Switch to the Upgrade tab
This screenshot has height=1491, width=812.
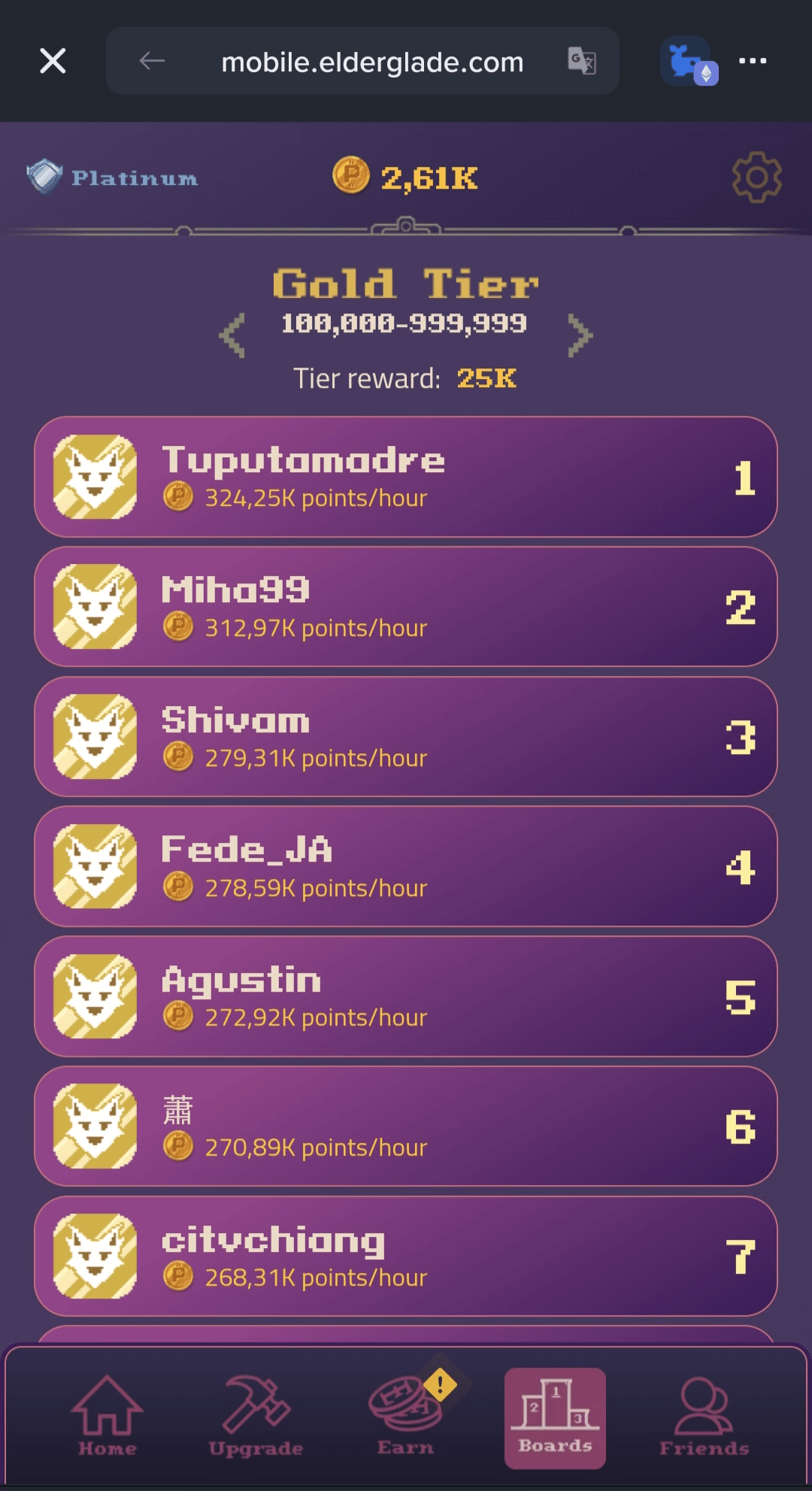[256, 1417]
